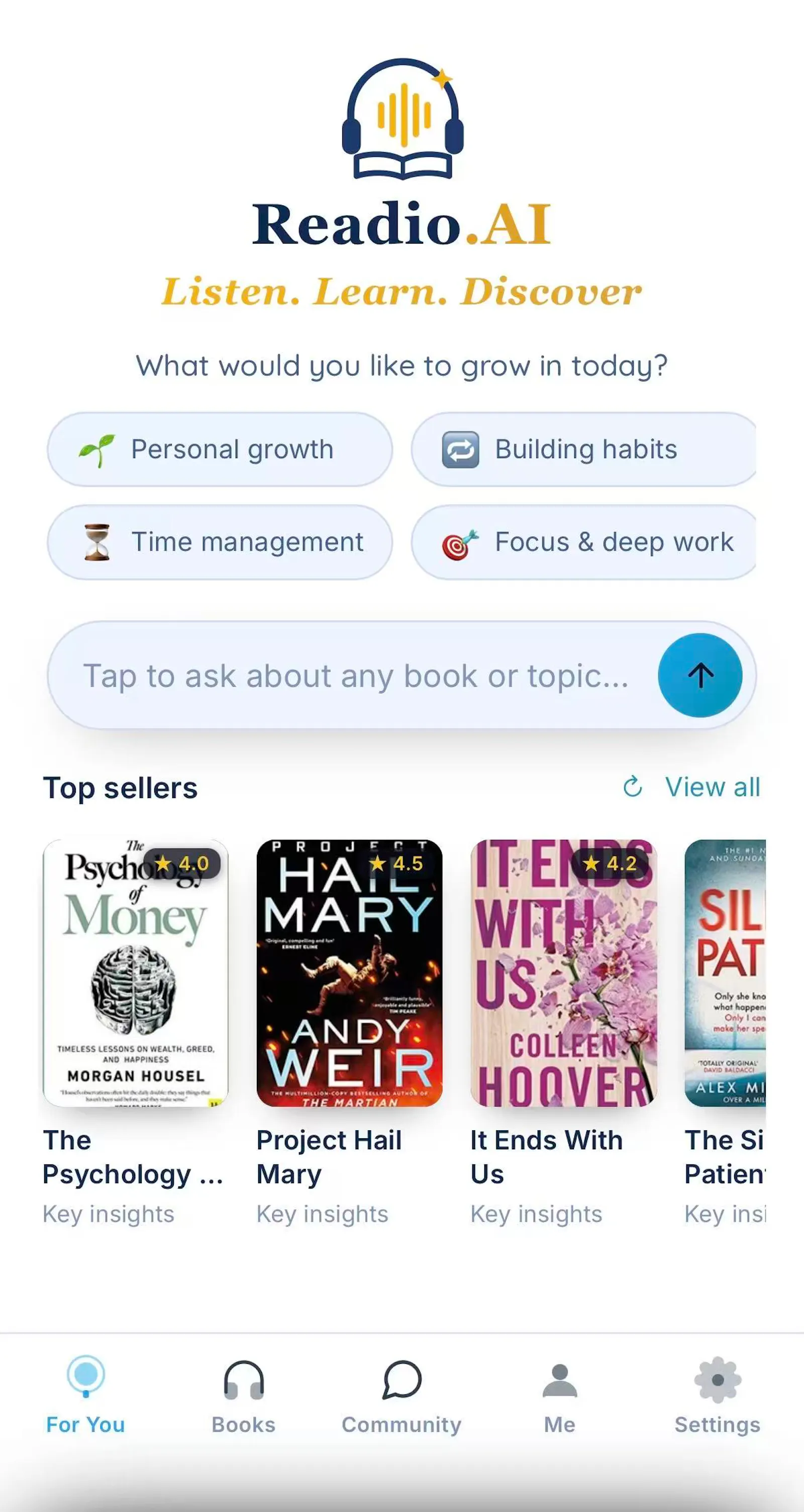This screenshot has height=1512, width=804.
Task: Switch to the For You tab
Action: [x=86, y=1396]
